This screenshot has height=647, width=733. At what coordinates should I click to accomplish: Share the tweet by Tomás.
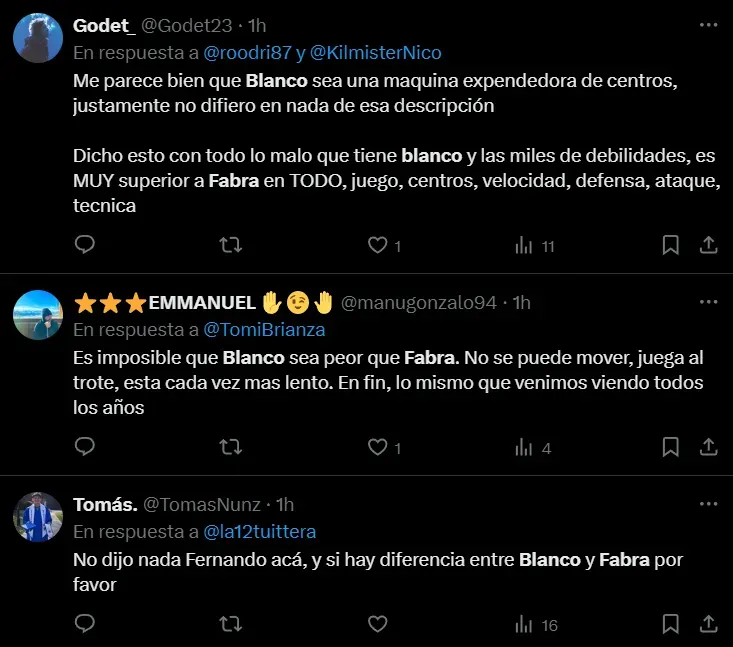click(x=707, y=624)
